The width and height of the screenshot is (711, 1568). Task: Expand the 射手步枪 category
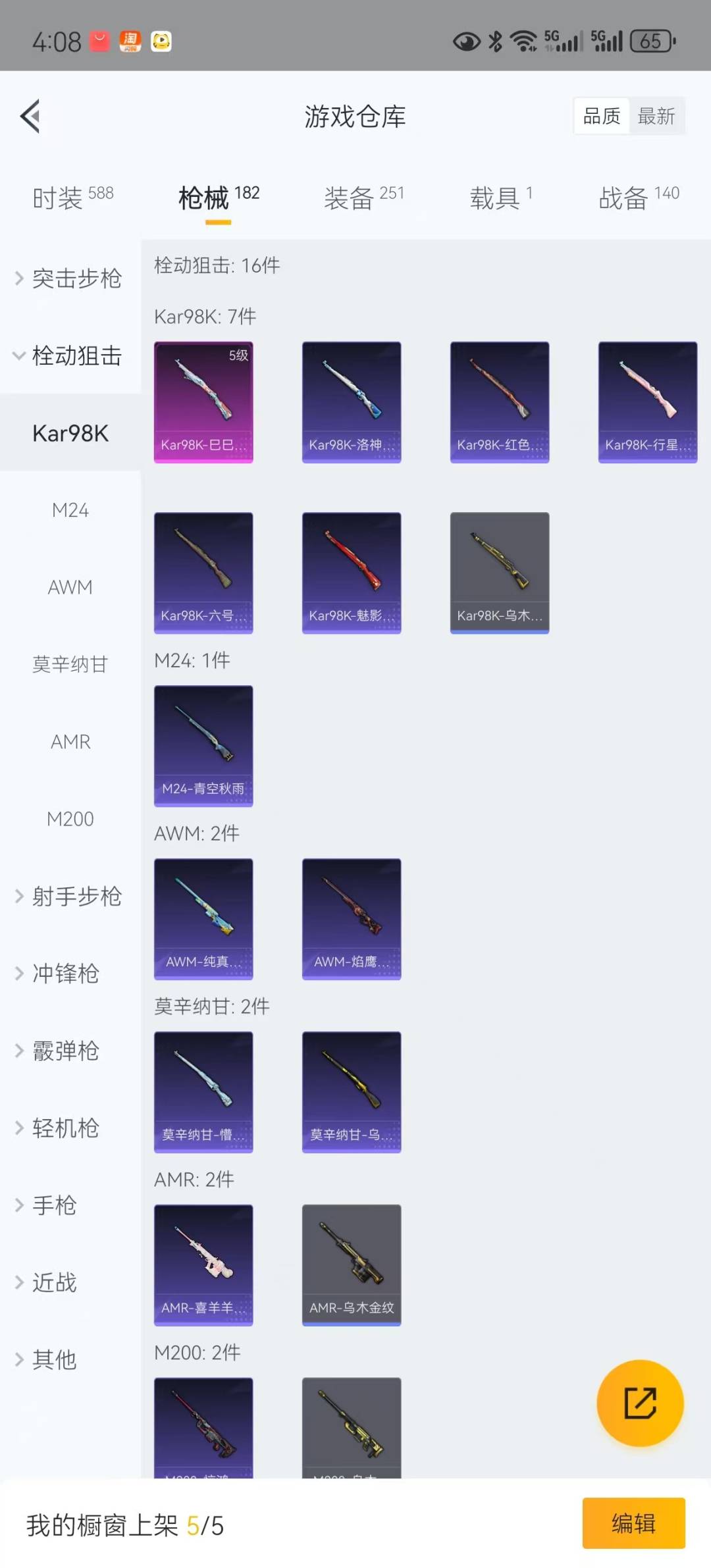click(x=70, y=896)
